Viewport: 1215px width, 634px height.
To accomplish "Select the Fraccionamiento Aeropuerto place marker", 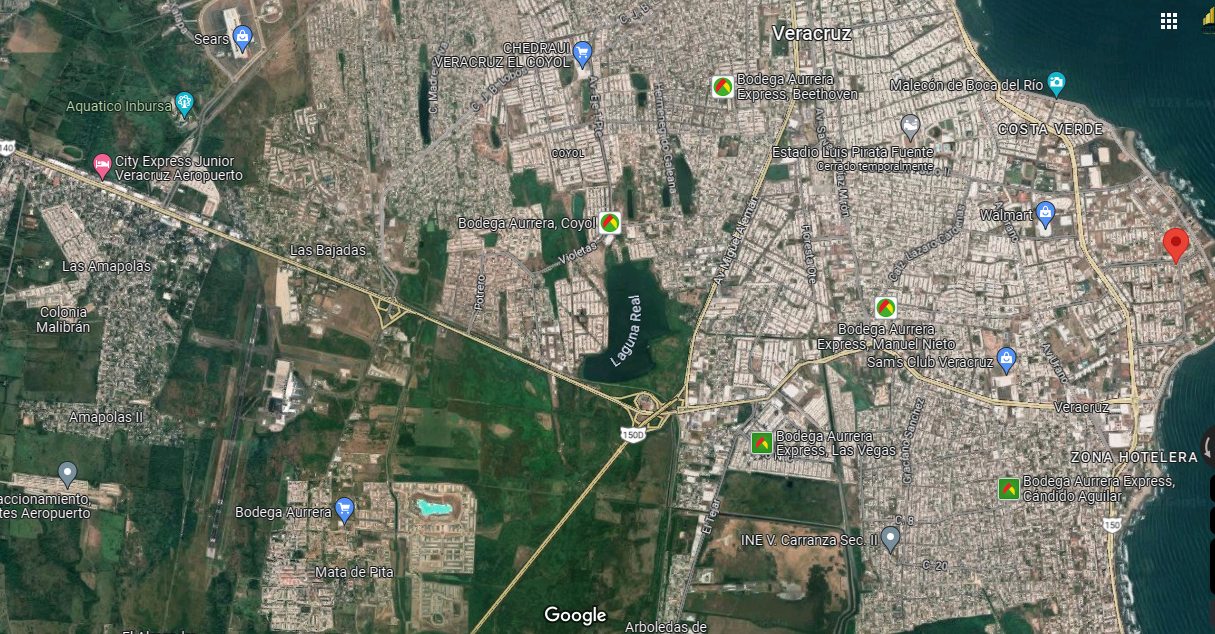I will point(67,472).
